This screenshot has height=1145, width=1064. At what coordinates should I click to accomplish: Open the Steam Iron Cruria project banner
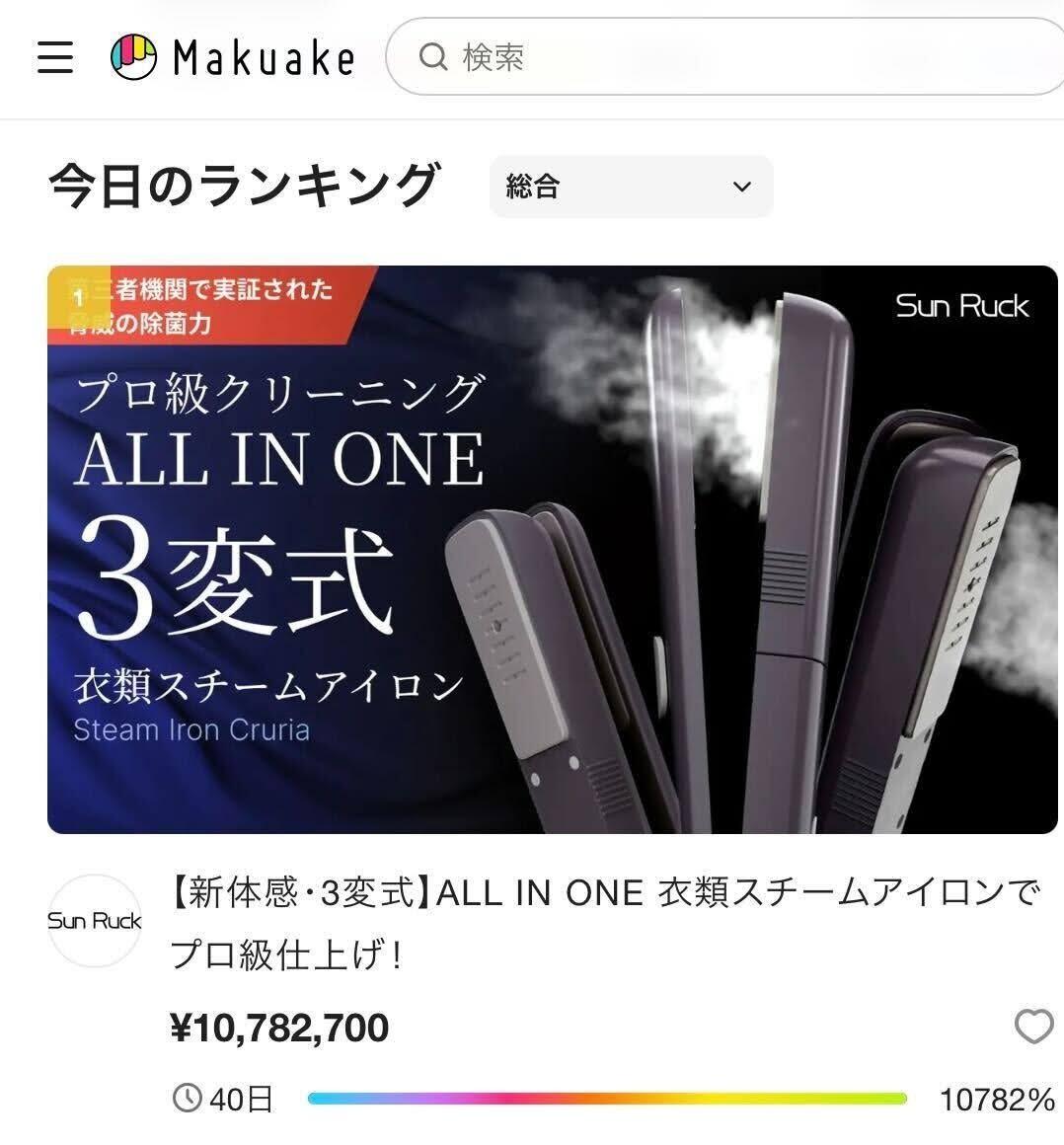[x=553, y=550]
